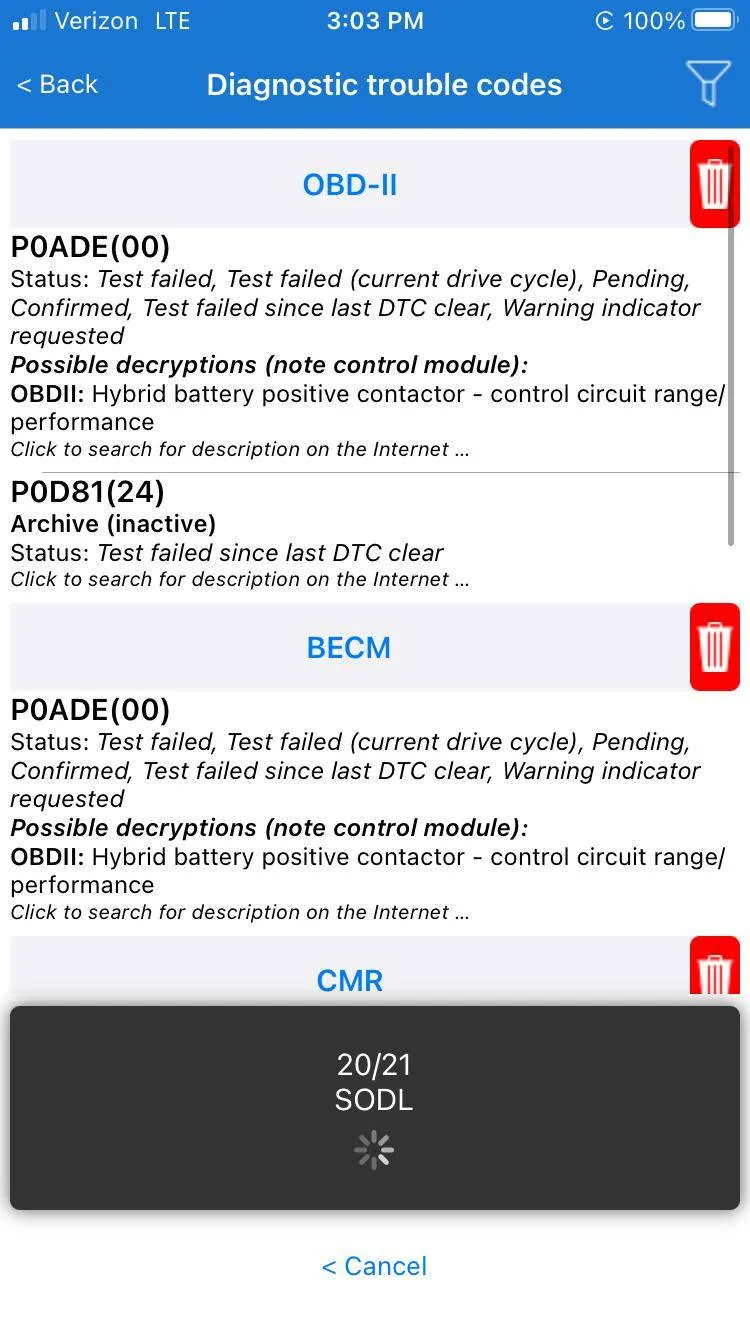Tap the trash icon beside CMR
Viewport: 750px width, 1334px height.
714,967
